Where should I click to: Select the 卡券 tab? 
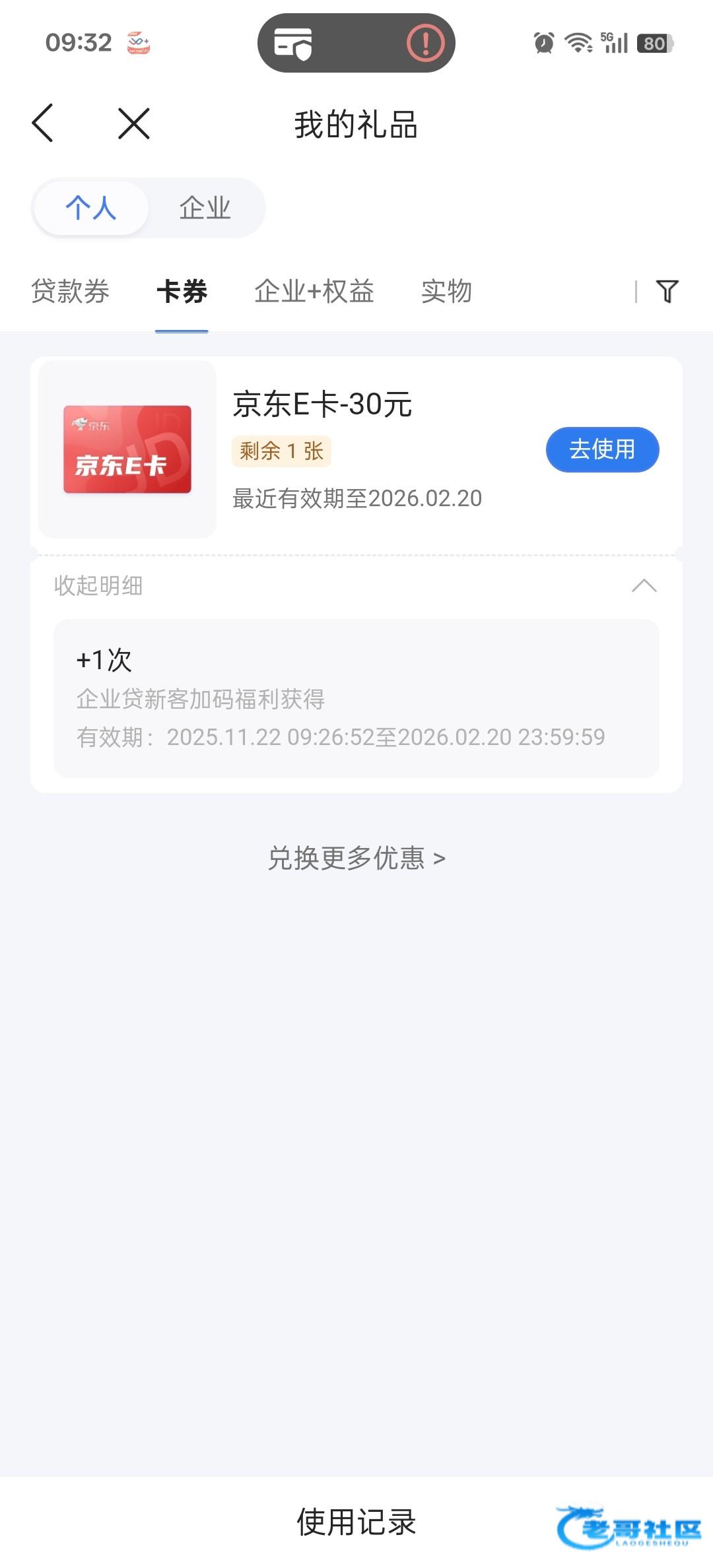(x=182, y=291)
